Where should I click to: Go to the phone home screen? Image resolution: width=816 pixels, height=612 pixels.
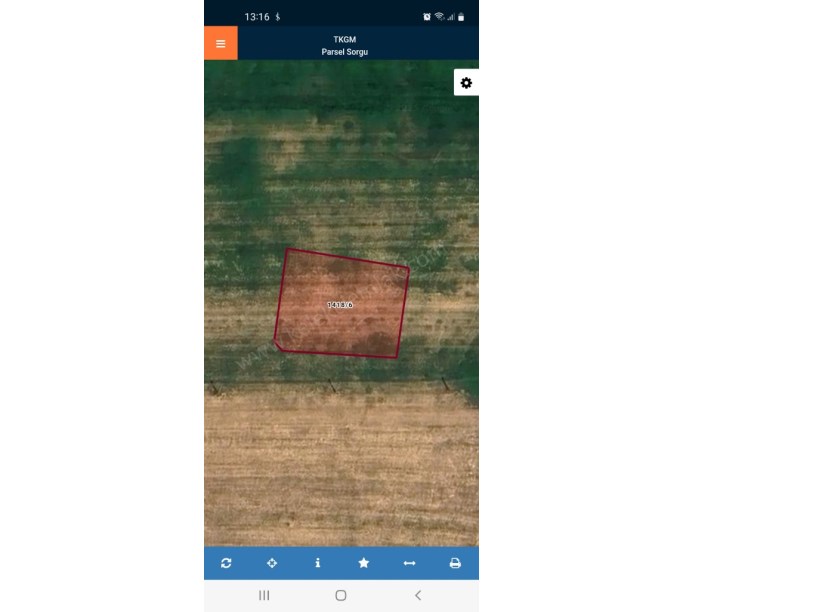(341, 595)
